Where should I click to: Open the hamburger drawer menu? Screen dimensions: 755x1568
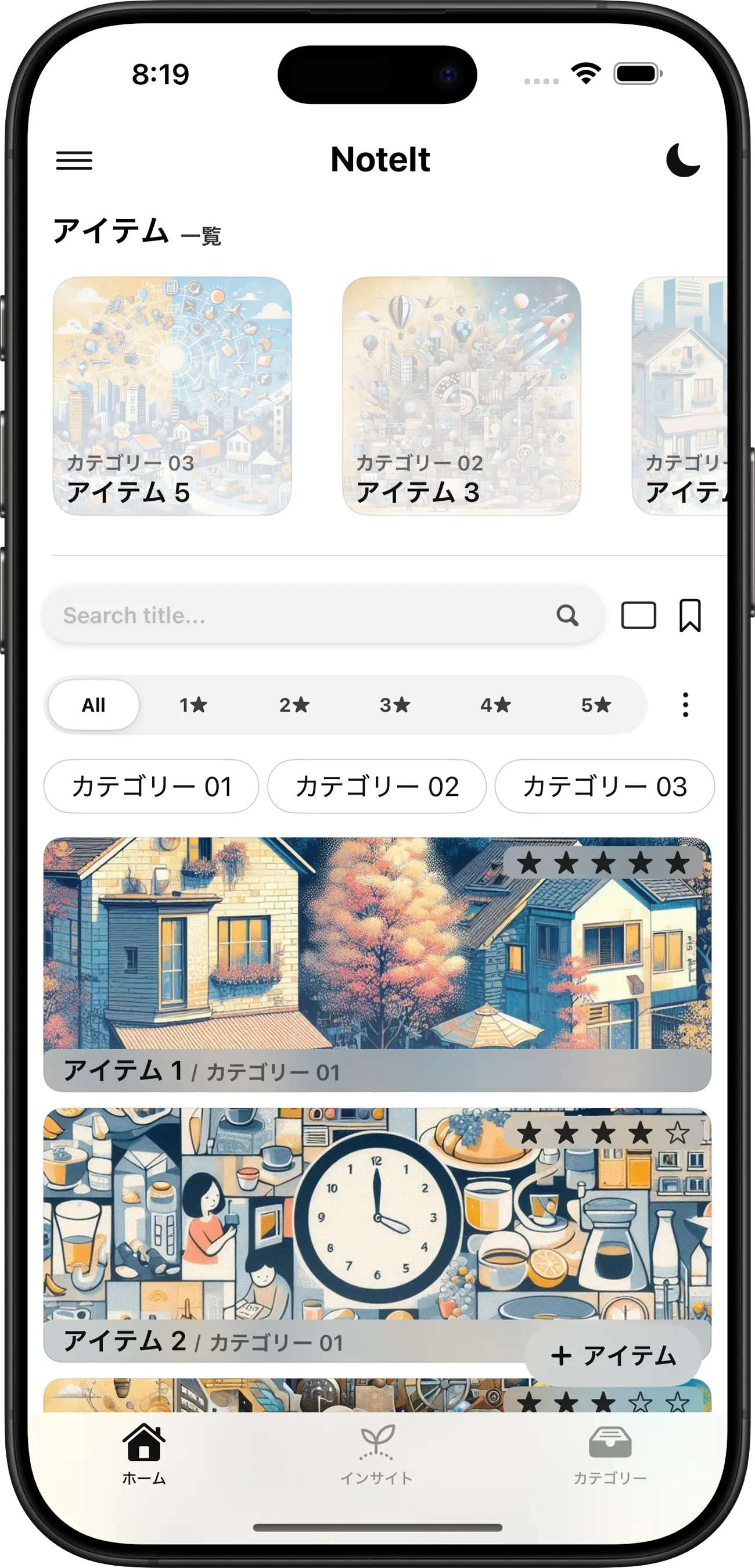click(x=74, y=161)
